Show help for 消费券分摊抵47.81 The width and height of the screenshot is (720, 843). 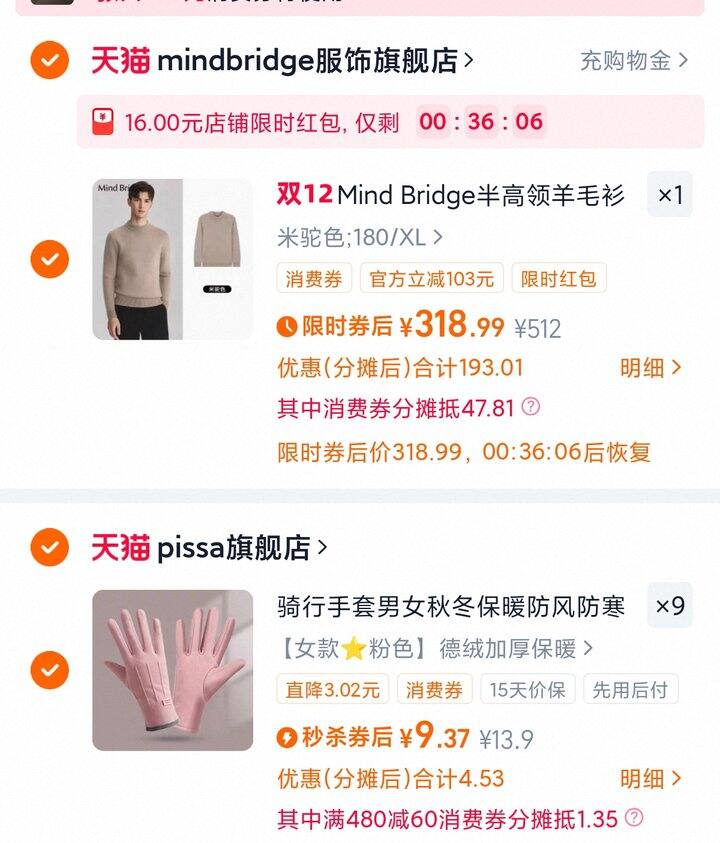[531, 407]
